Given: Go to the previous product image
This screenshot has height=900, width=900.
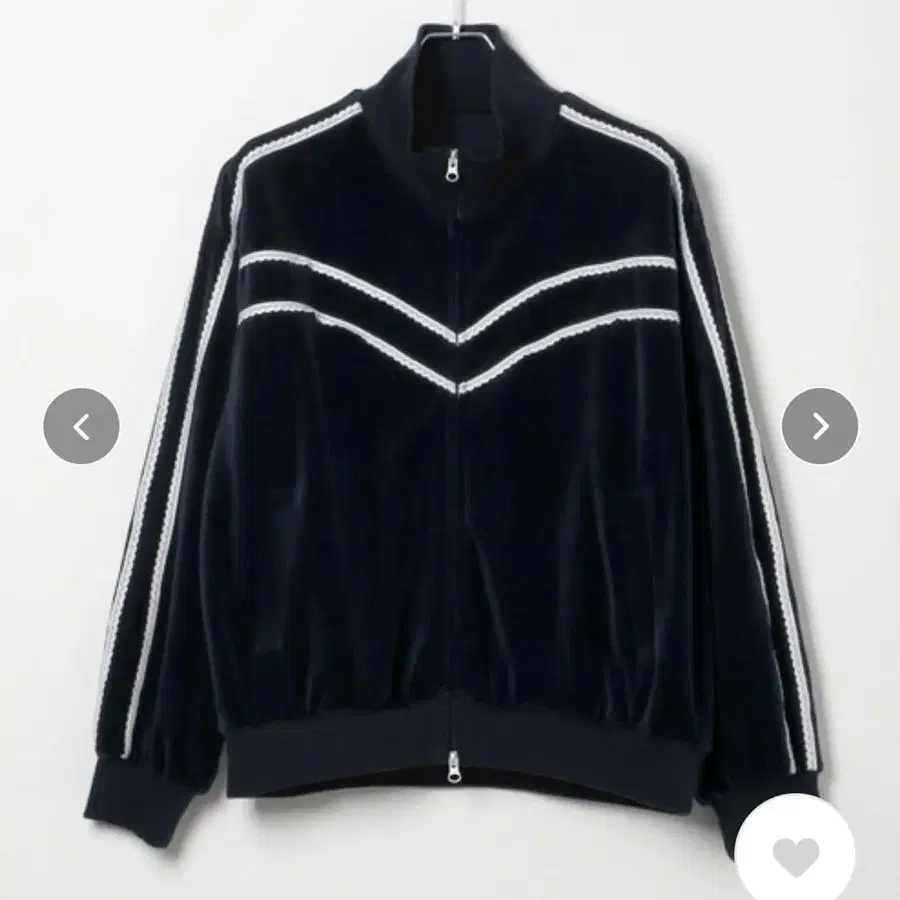Looking at the screenshot, I should coord(81,427).
